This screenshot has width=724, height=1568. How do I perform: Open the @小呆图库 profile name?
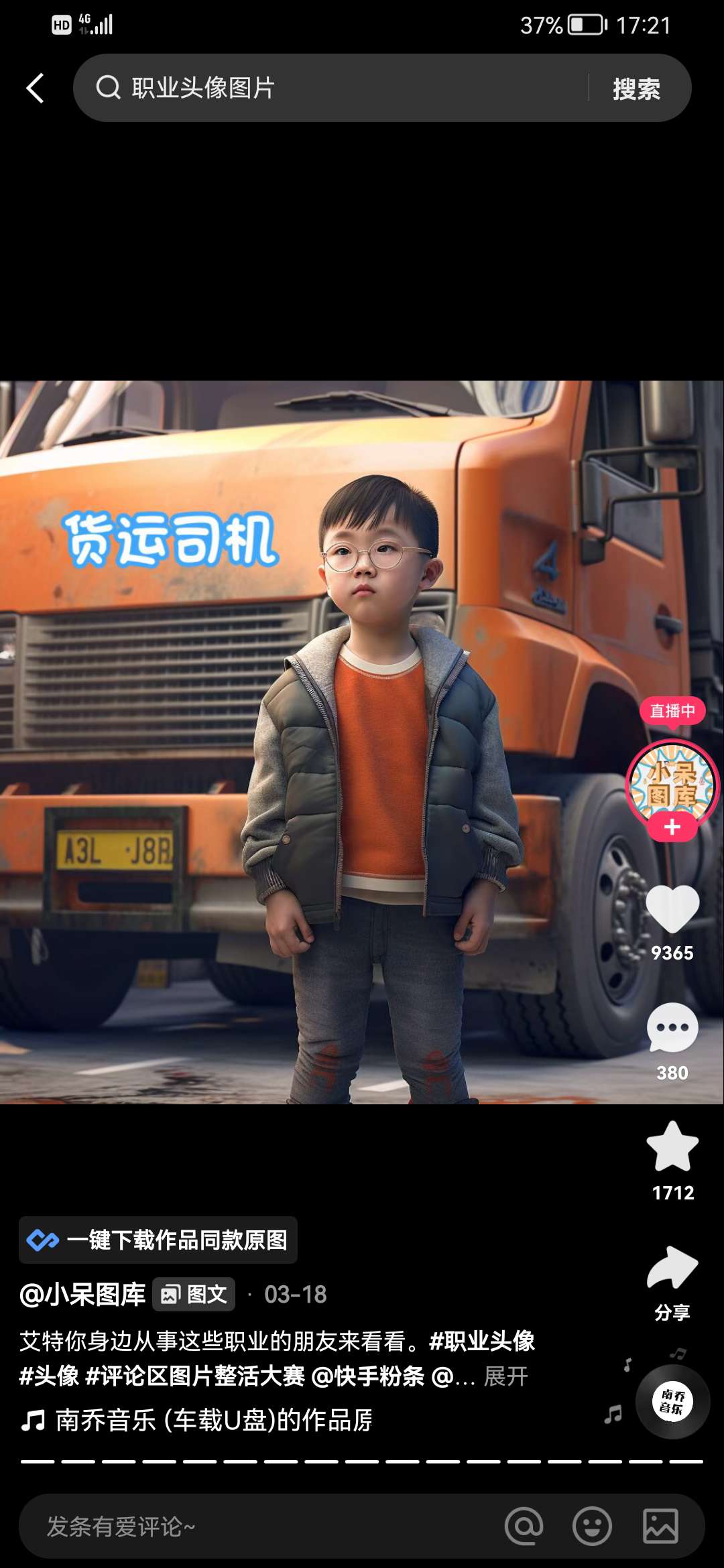click(x=83, y=1294)
